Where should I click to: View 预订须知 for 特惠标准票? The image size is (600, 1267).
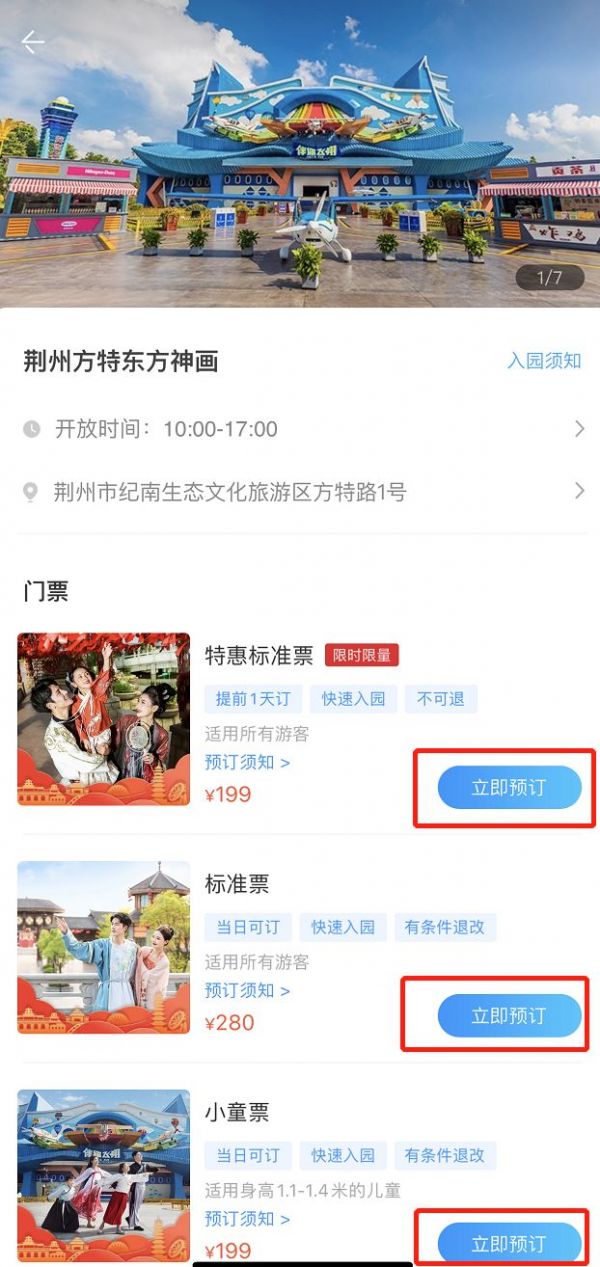click(x=247, y=763)
